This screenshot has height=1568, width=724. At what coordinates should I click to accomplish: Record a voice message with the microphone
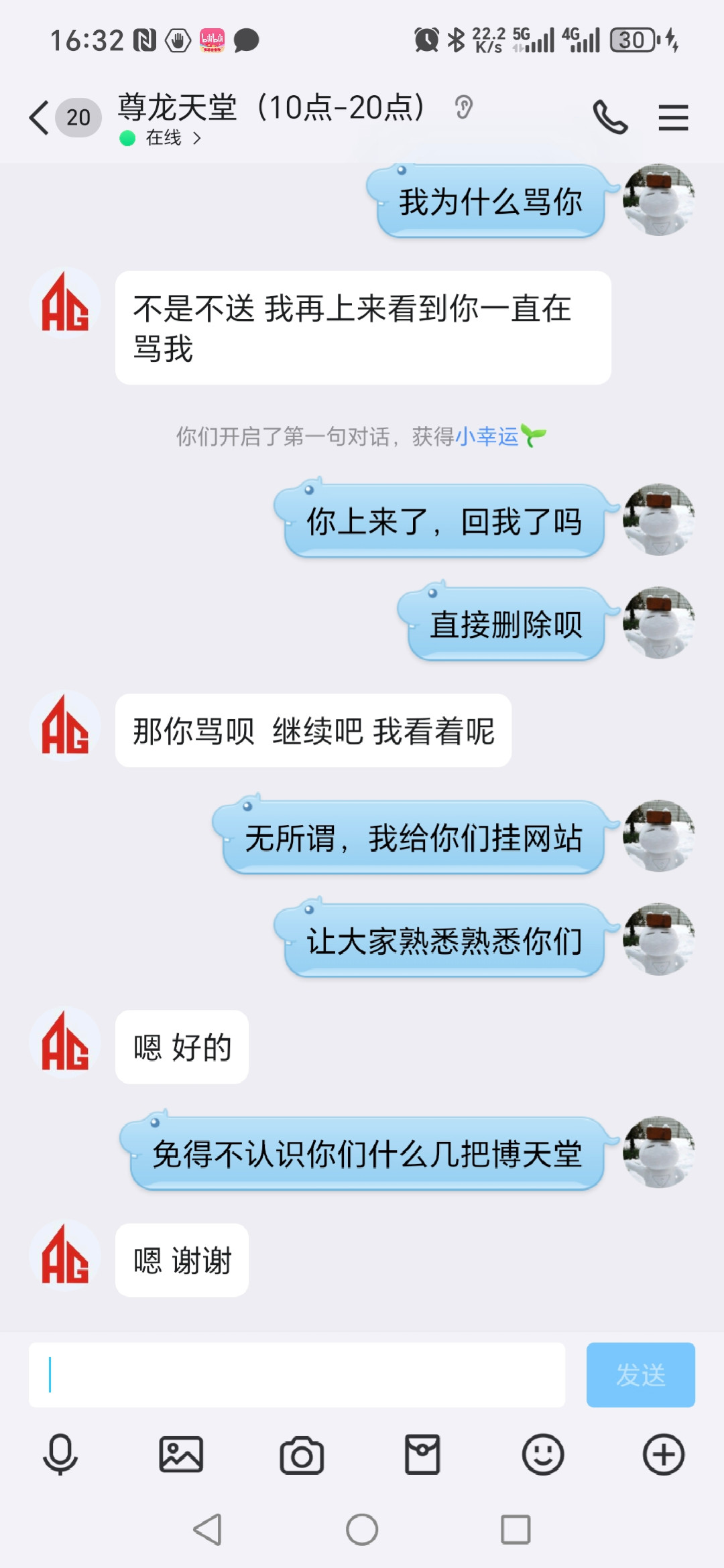[x=60, y=1455]
